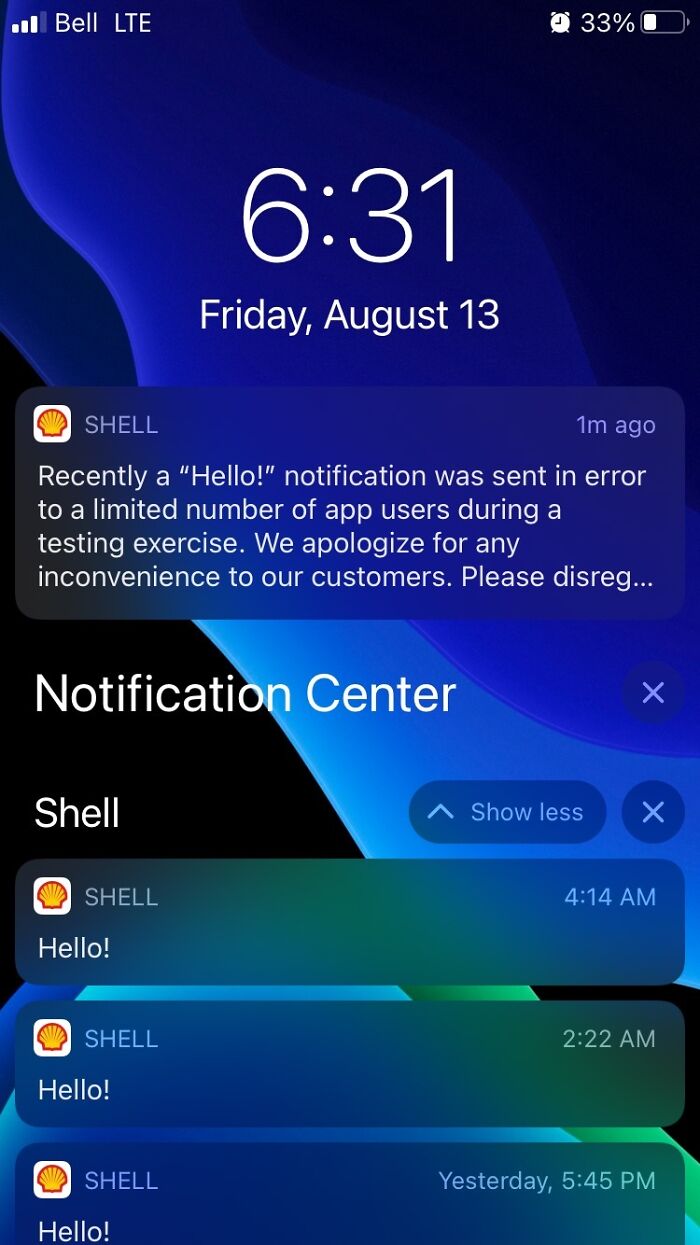Image resolution: width=700 pixels, height=1245 pixels.
Task: Dismiss the Shell notification group
Action: click(x=652, y=812)
